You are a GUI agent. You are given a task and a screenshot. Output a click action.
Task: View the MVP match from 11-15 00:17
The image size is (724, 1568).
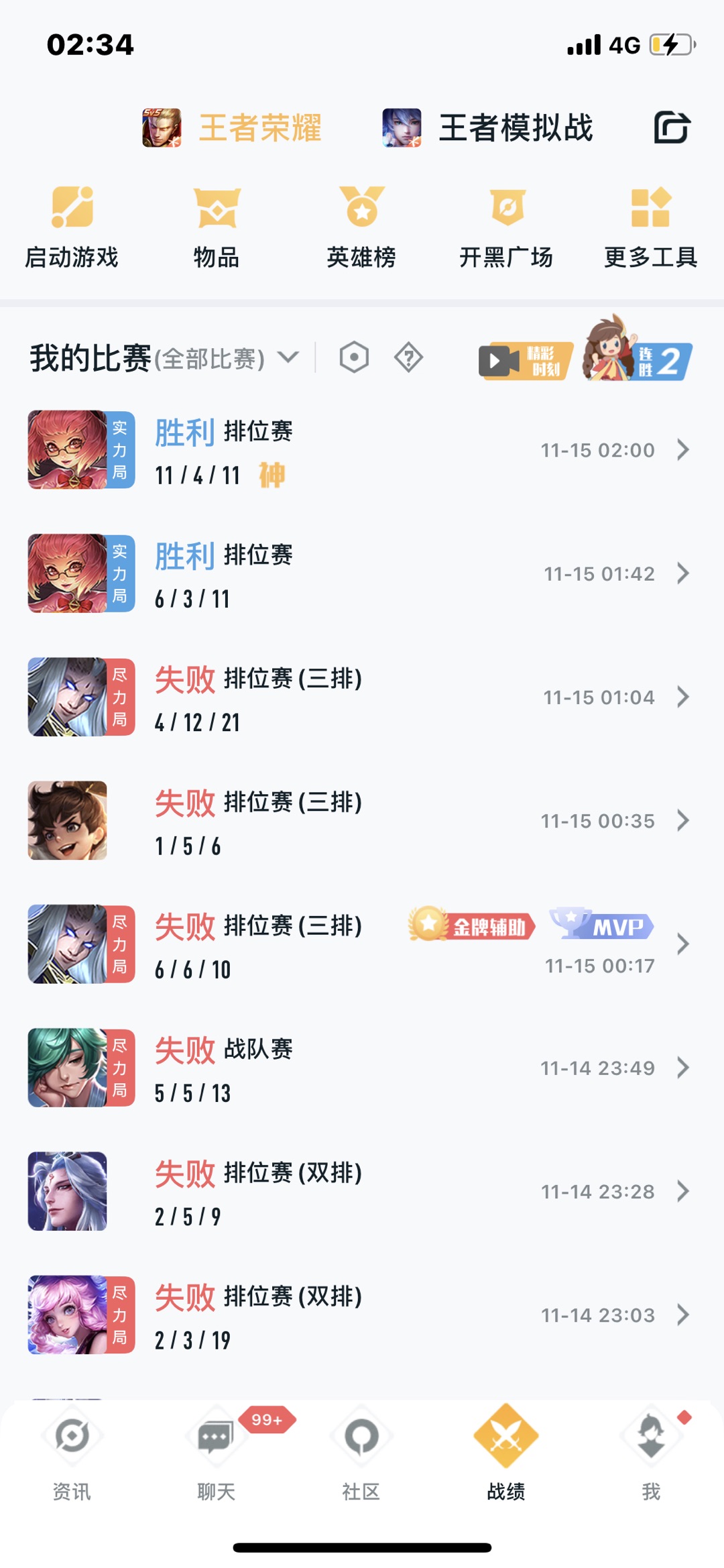point(362,944)
